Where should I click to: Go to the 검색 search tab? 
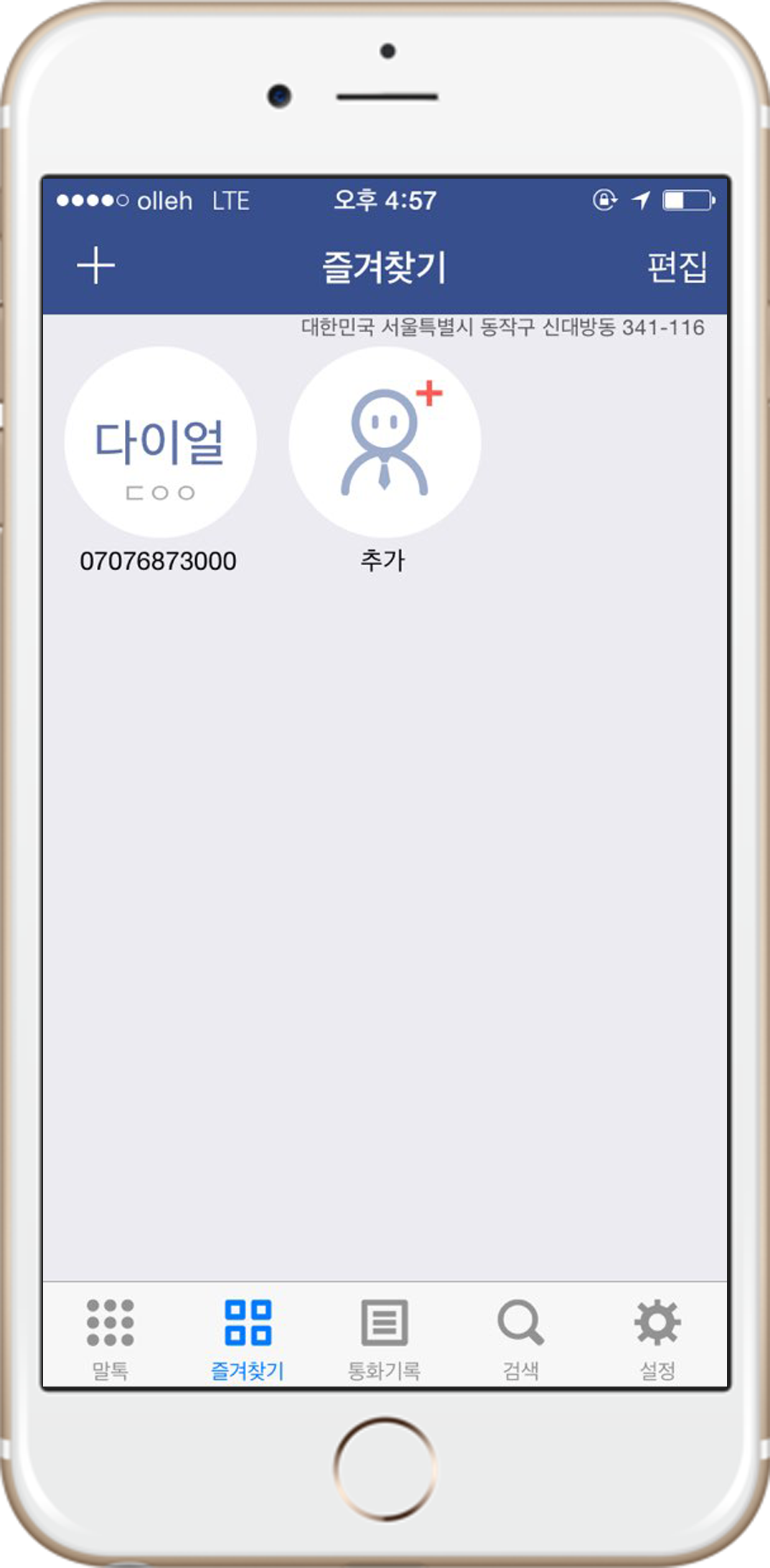[521, 1338]
